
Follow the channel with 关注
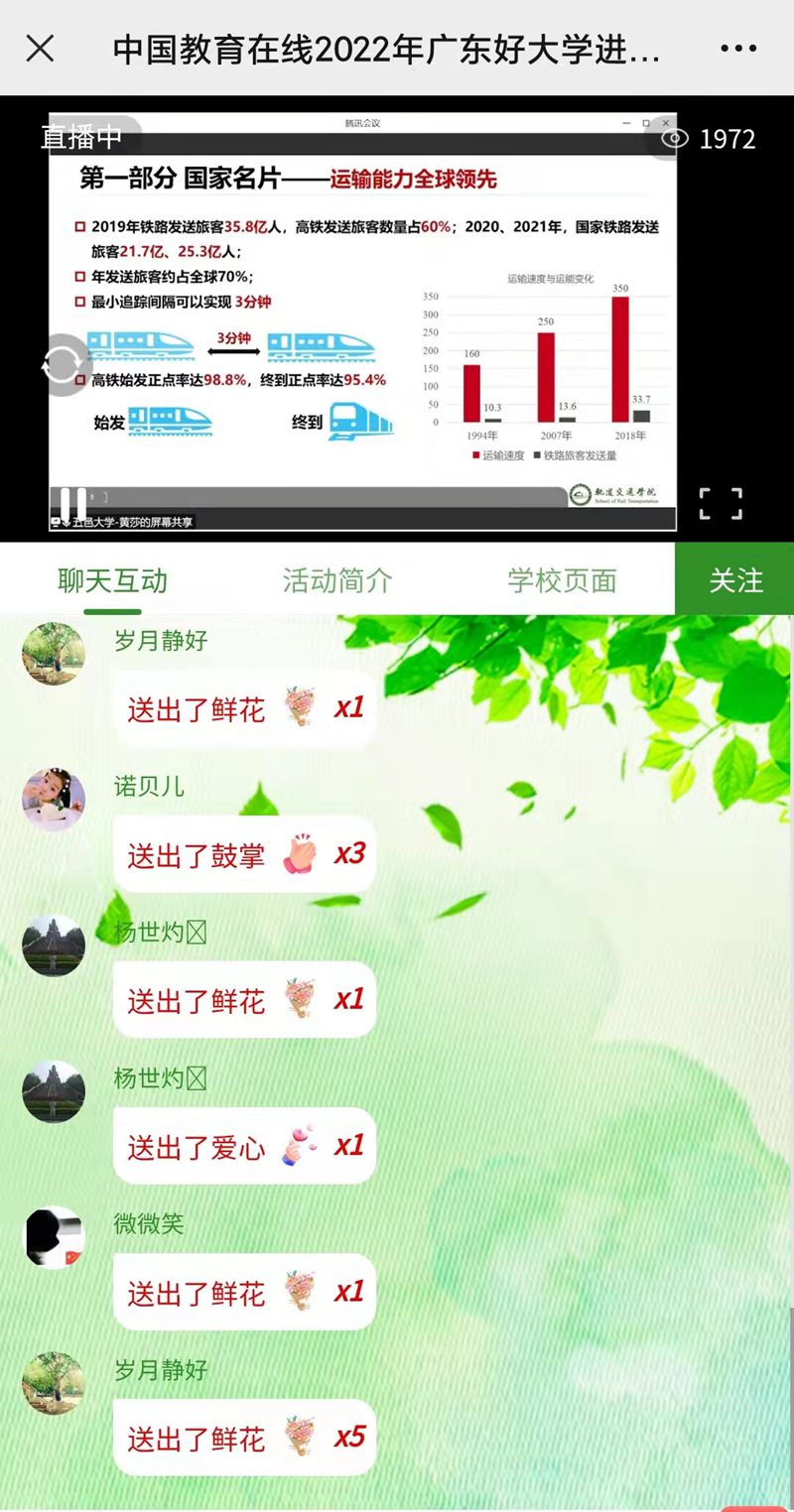(x=734, y=579)
